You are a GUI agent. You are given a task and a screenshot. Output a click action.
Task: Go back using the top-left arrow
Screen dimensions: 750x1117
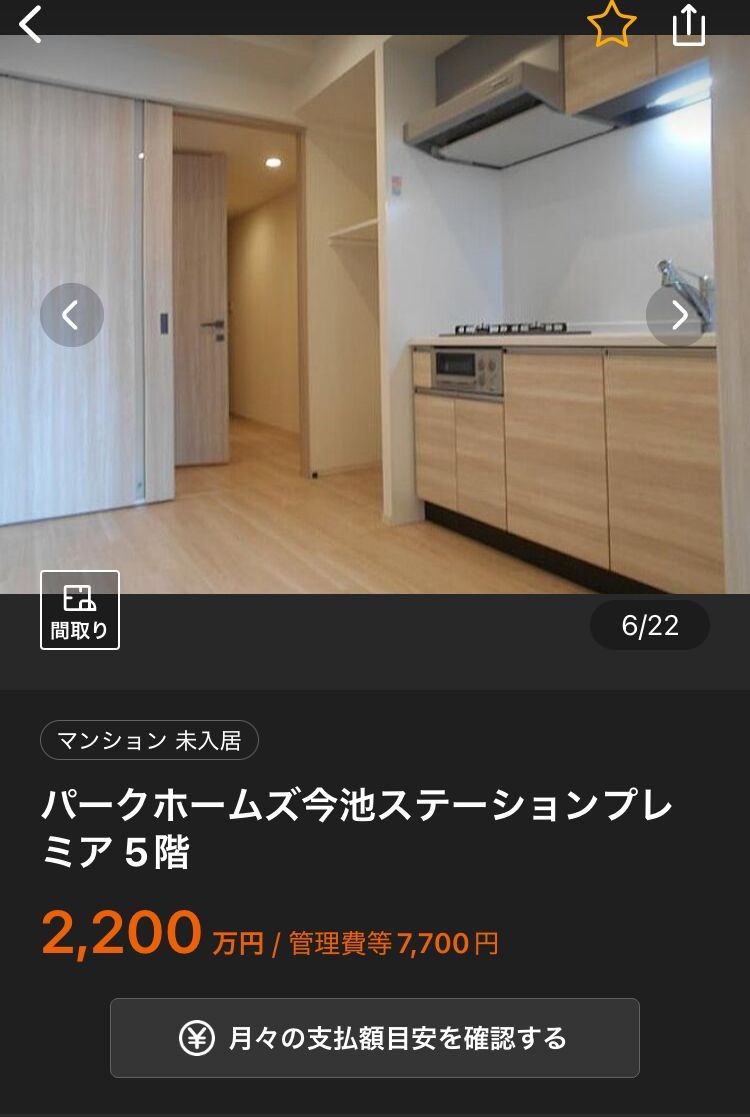pyautogui.click(x=31, y=24)
